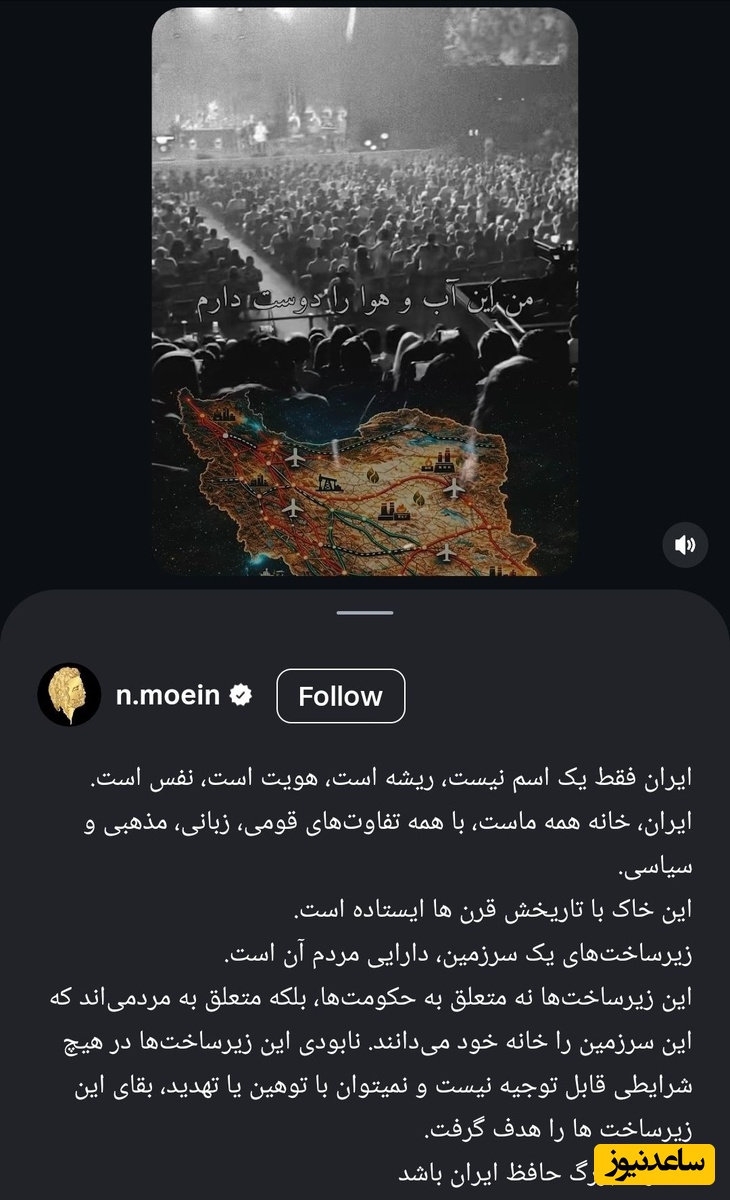The image size is (730, 1200).
Task: Open n.moein's golden-face profile avatar
Action: 69,695
